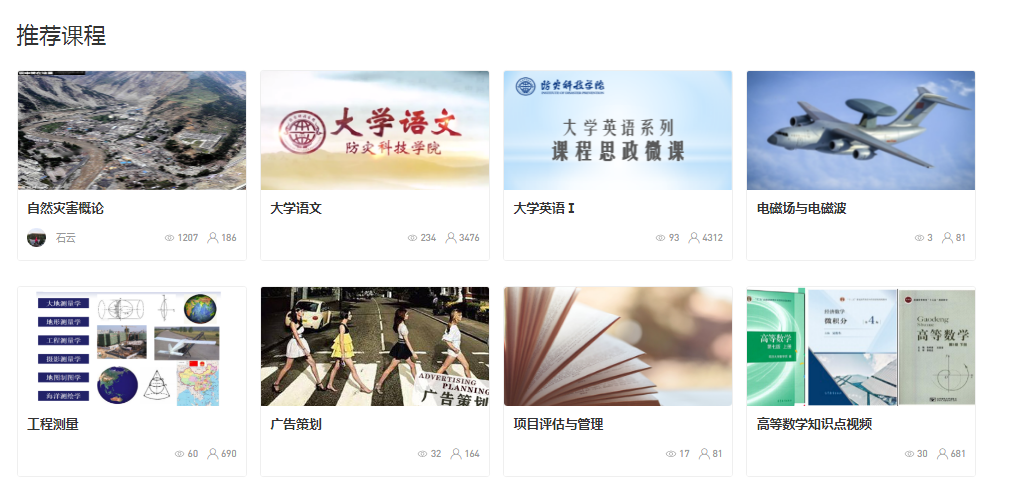The height and width of the screenshot is (499, 1028).
Task: Open teacher 石云's profile
Action: (x=65, y=238)
